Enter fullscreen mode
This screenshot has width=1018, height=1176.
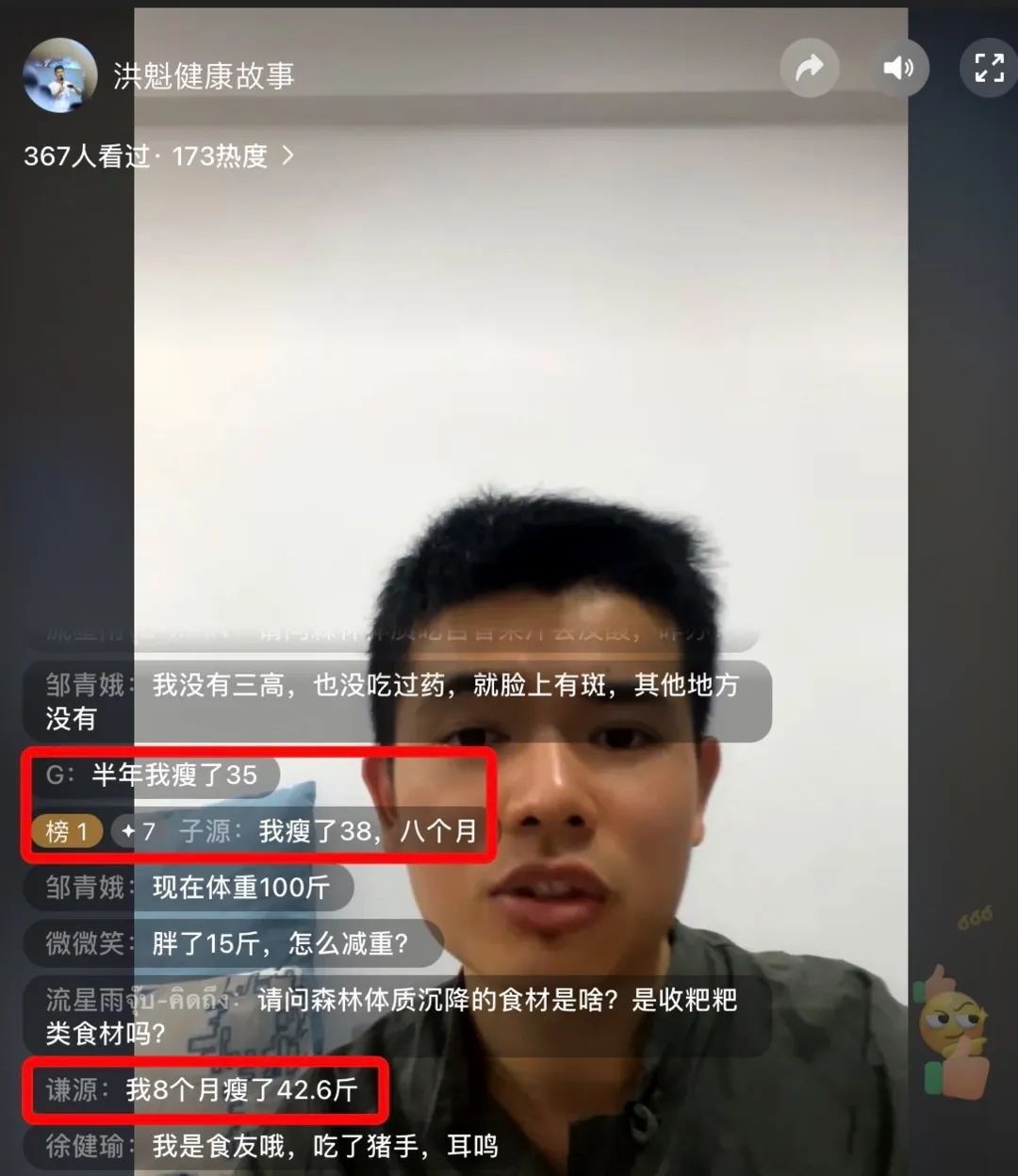[988, 68]
